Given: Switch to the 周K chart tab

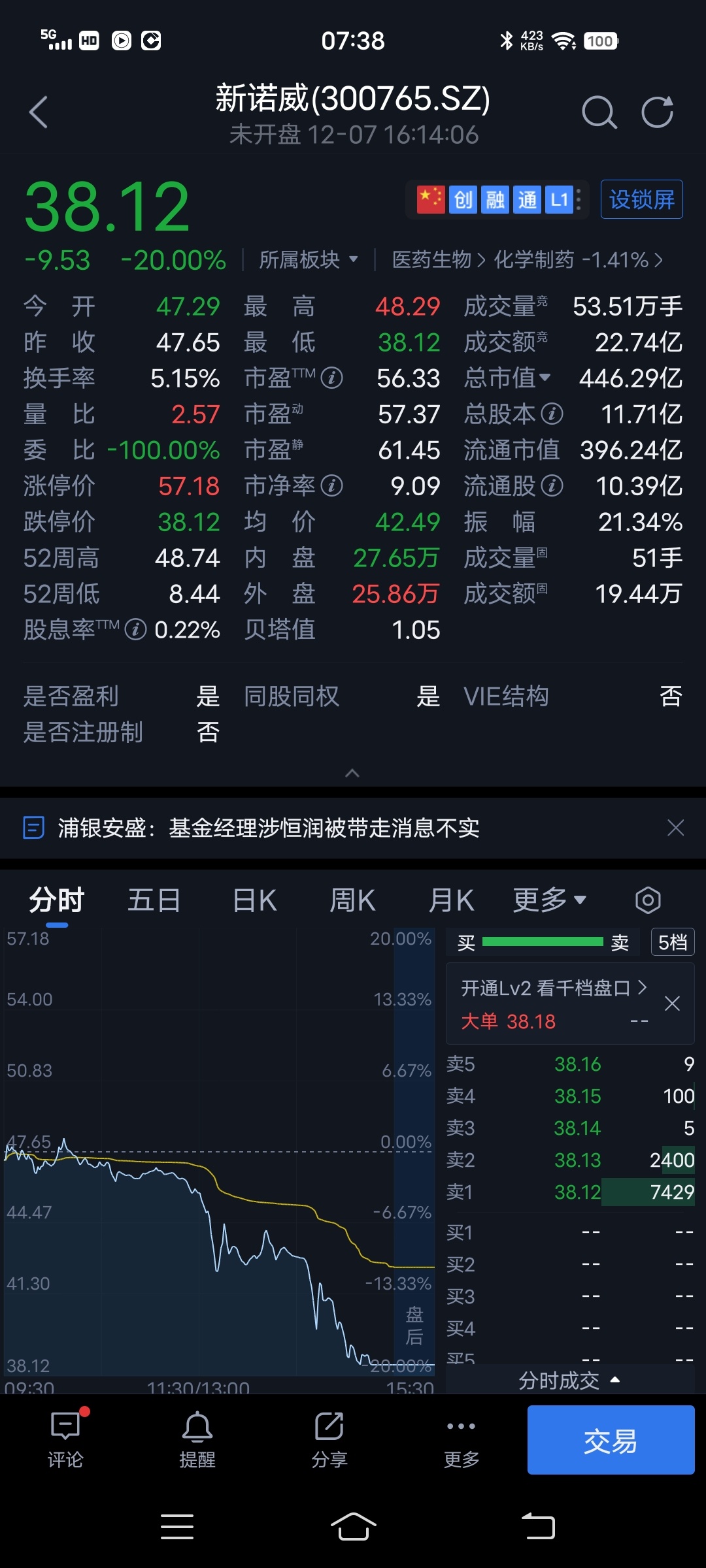Looking at the screenshot, I should (x=352, y=900).
